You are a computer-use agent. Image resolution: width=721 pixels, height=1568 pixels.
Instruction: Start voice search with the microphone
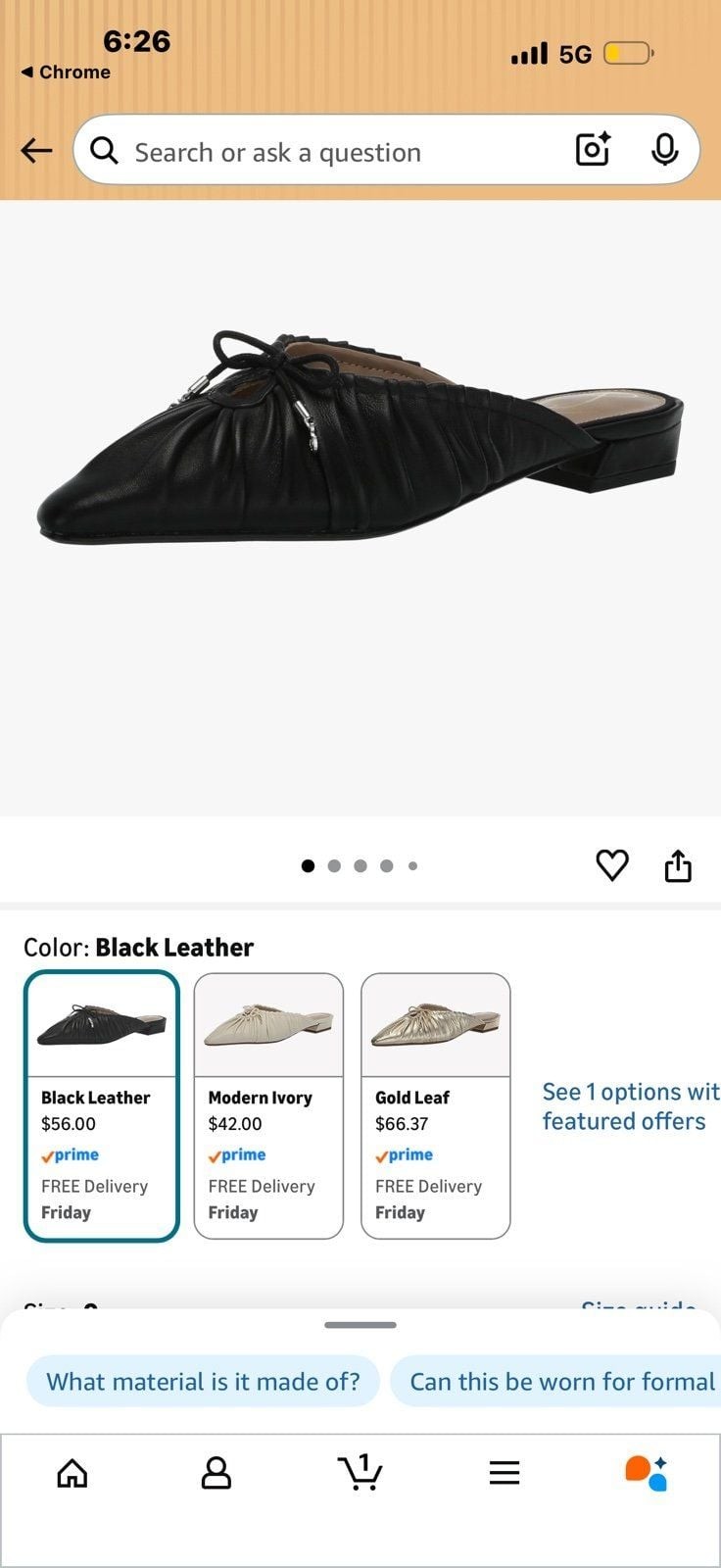click(x=664, y=149)
